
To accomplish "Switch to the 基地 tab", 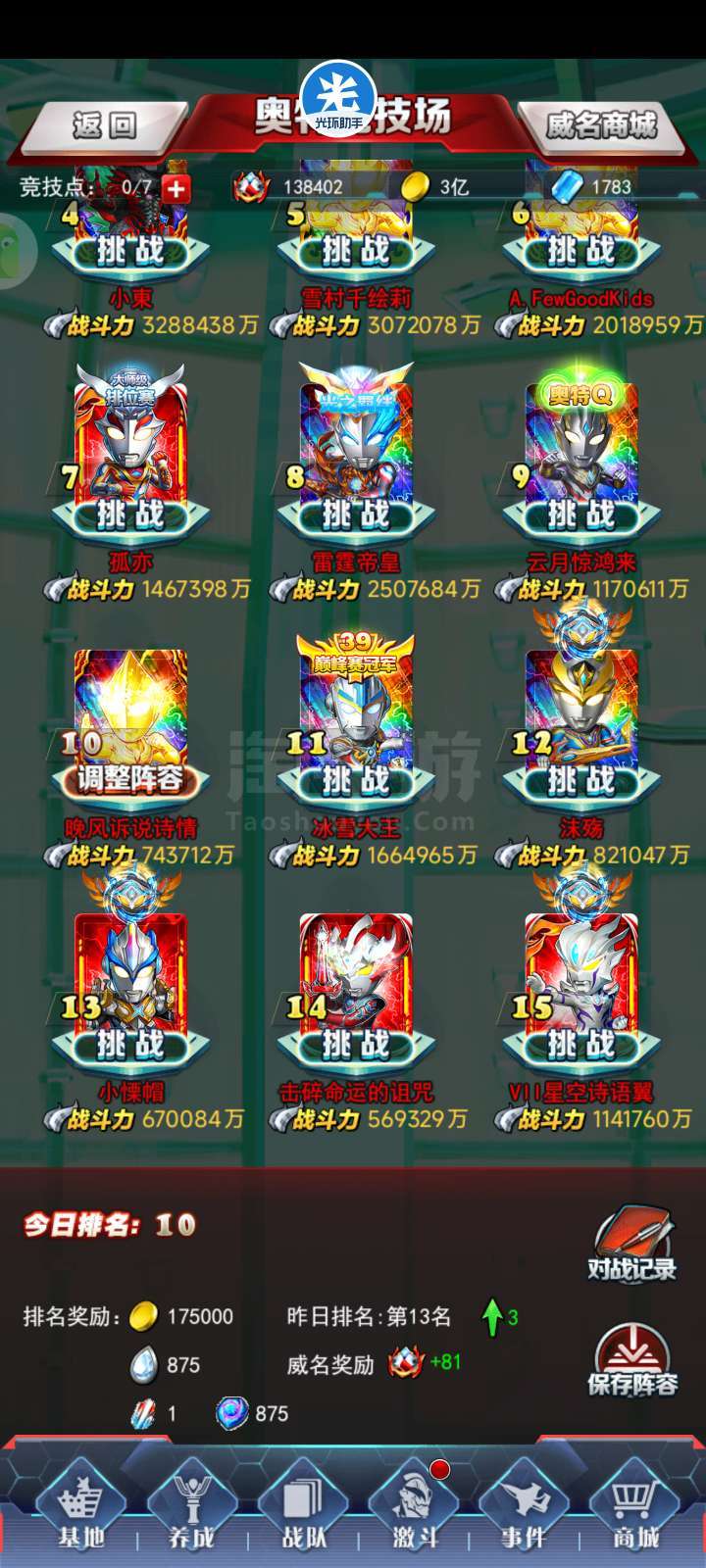I will click(81, 1514).
